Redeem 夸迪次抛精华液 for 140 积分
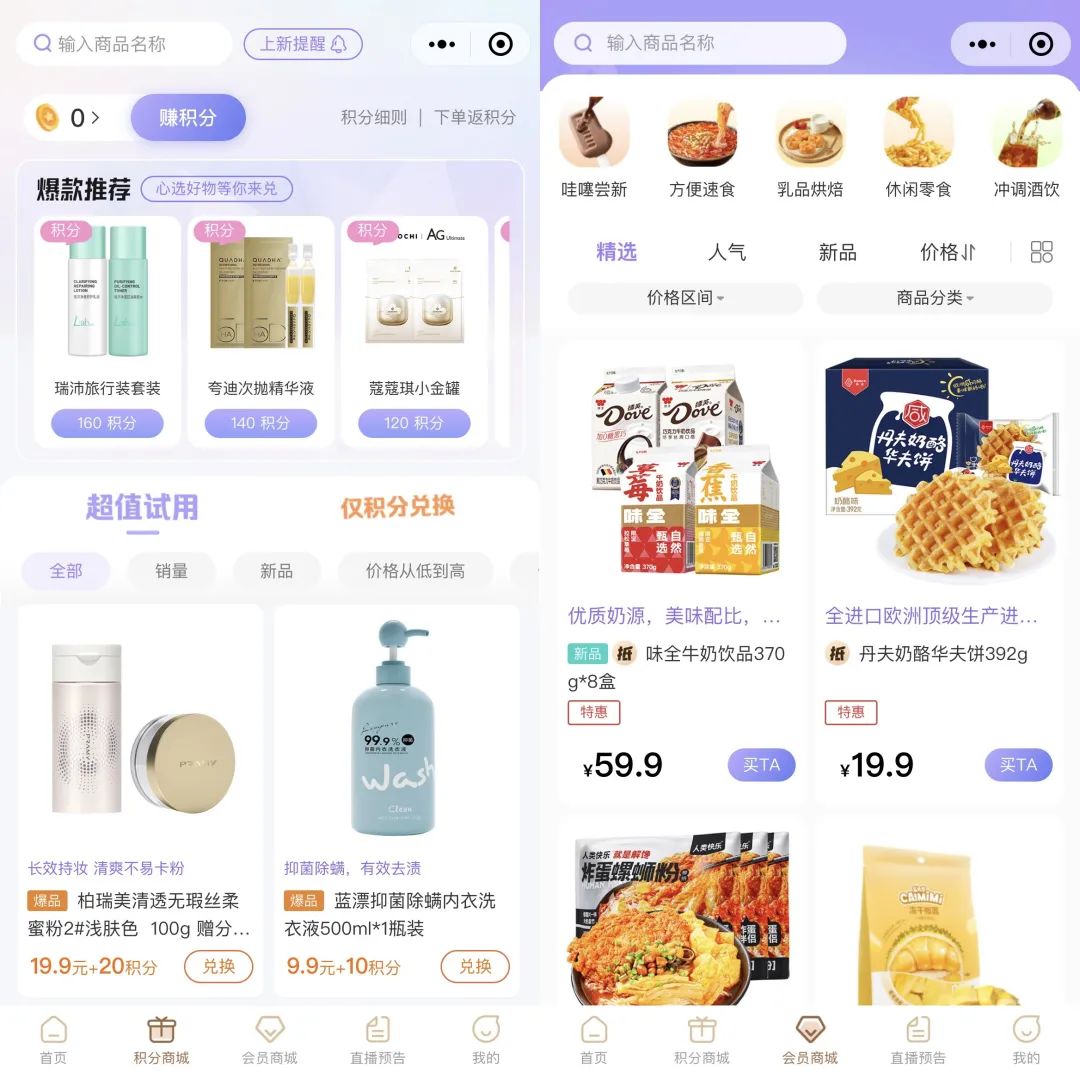 click(x=260, y=423)
